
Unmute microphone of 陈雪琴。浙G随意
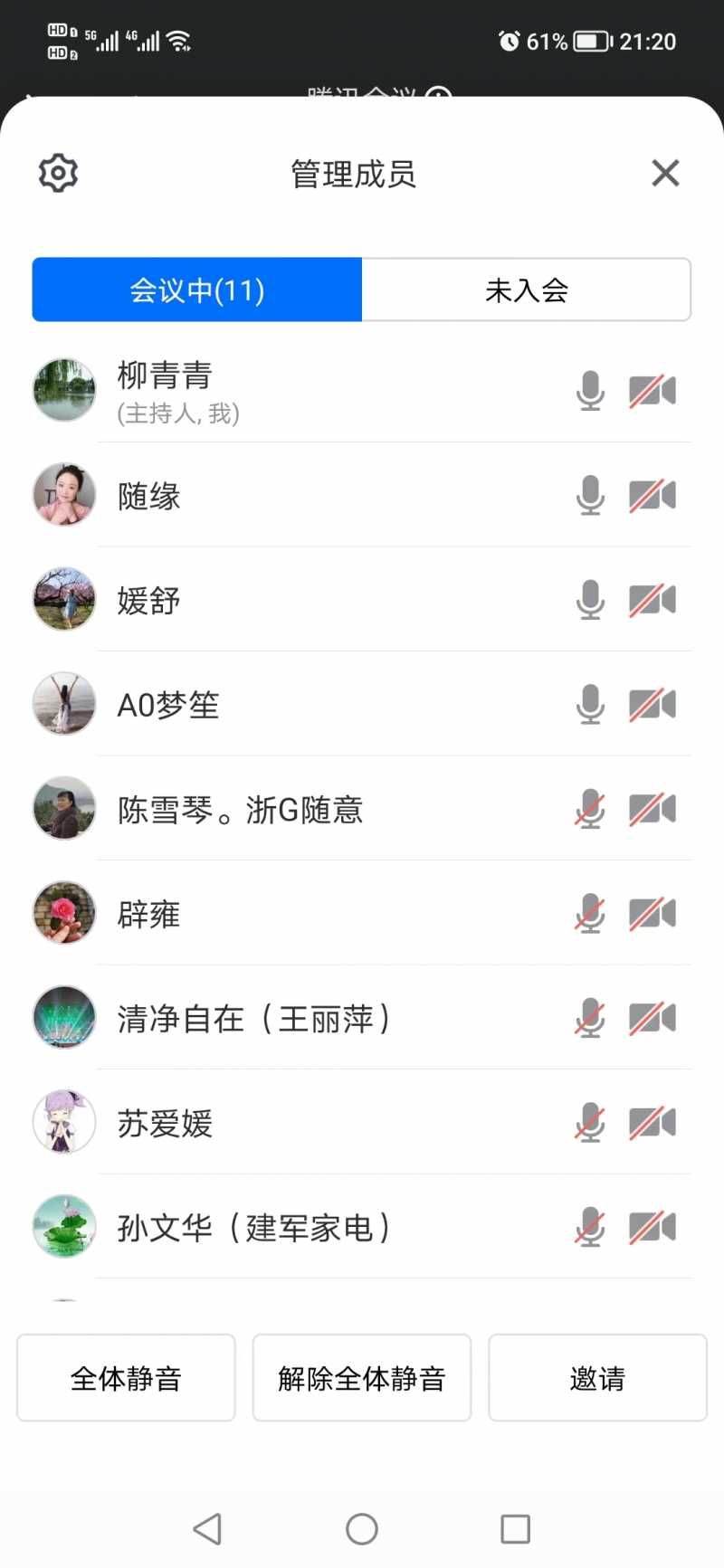pos(590,809)
